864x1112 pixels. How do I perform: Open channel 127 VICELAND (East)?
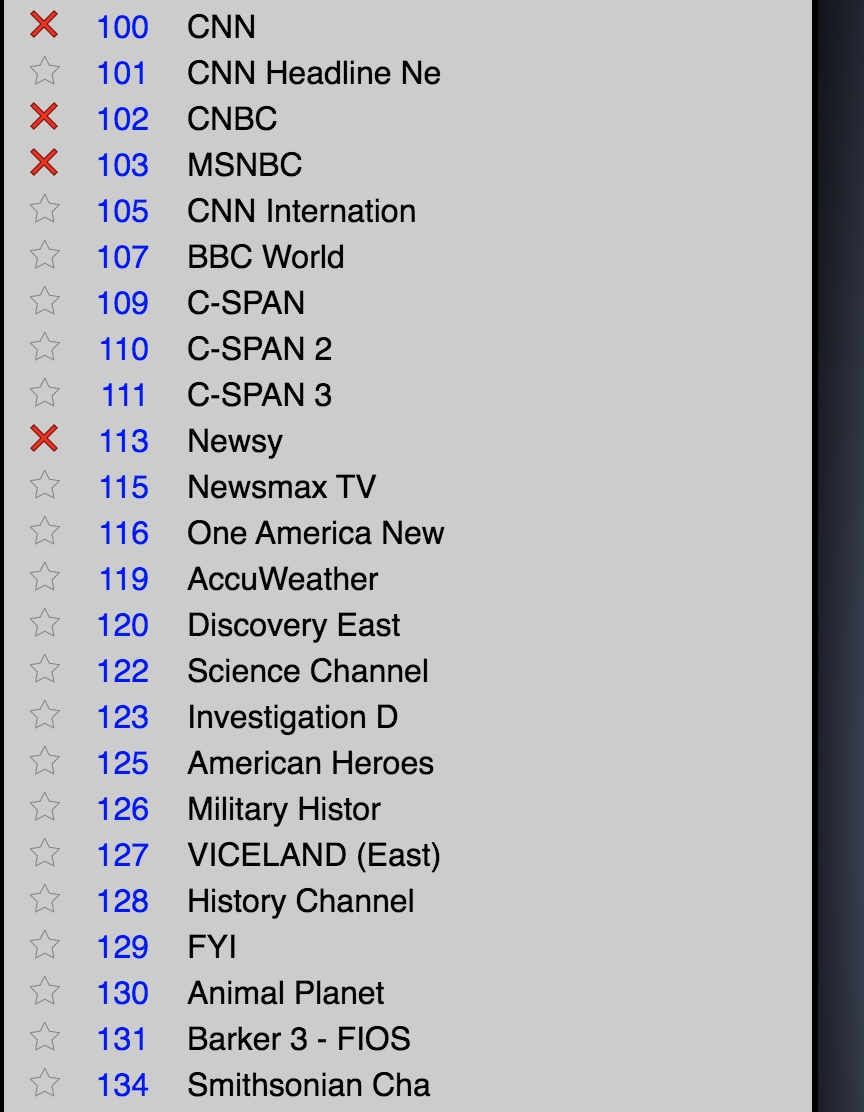click(x=313, y=855)
